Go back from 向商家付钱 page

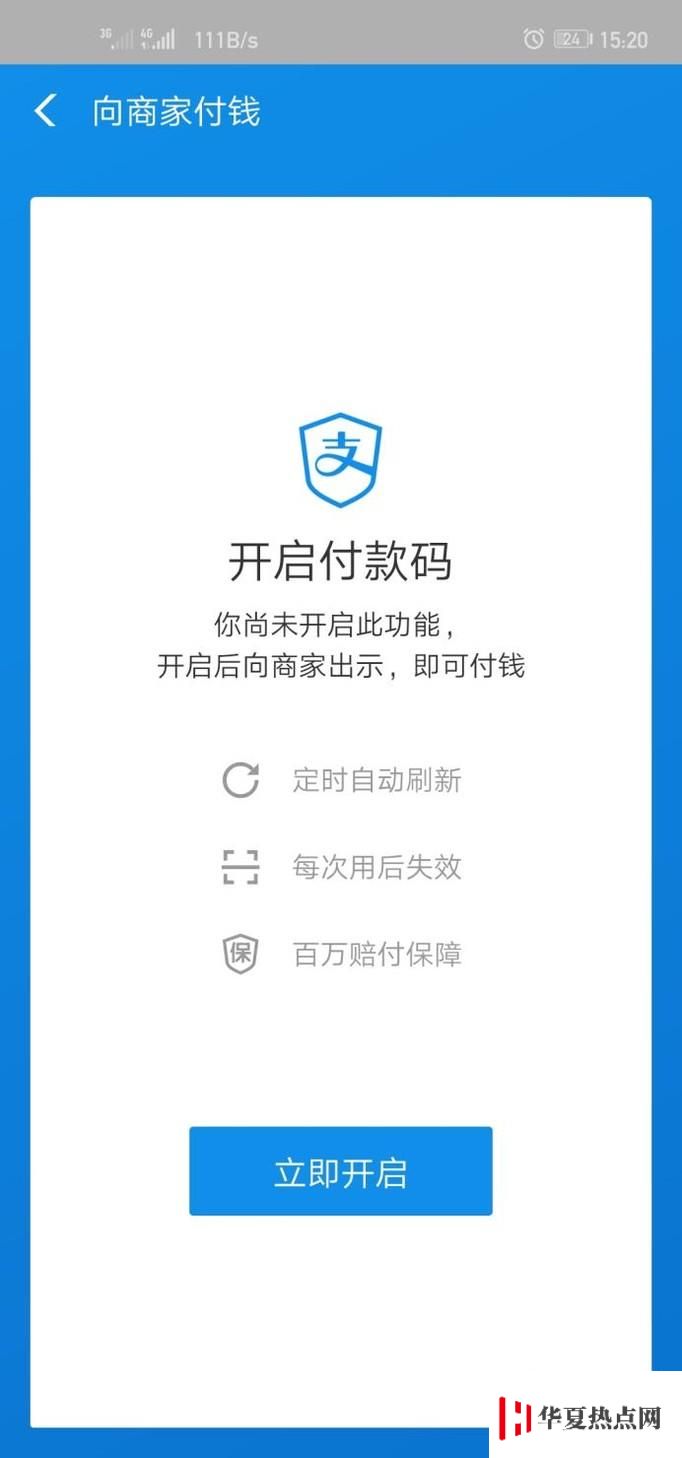point(45,111)
